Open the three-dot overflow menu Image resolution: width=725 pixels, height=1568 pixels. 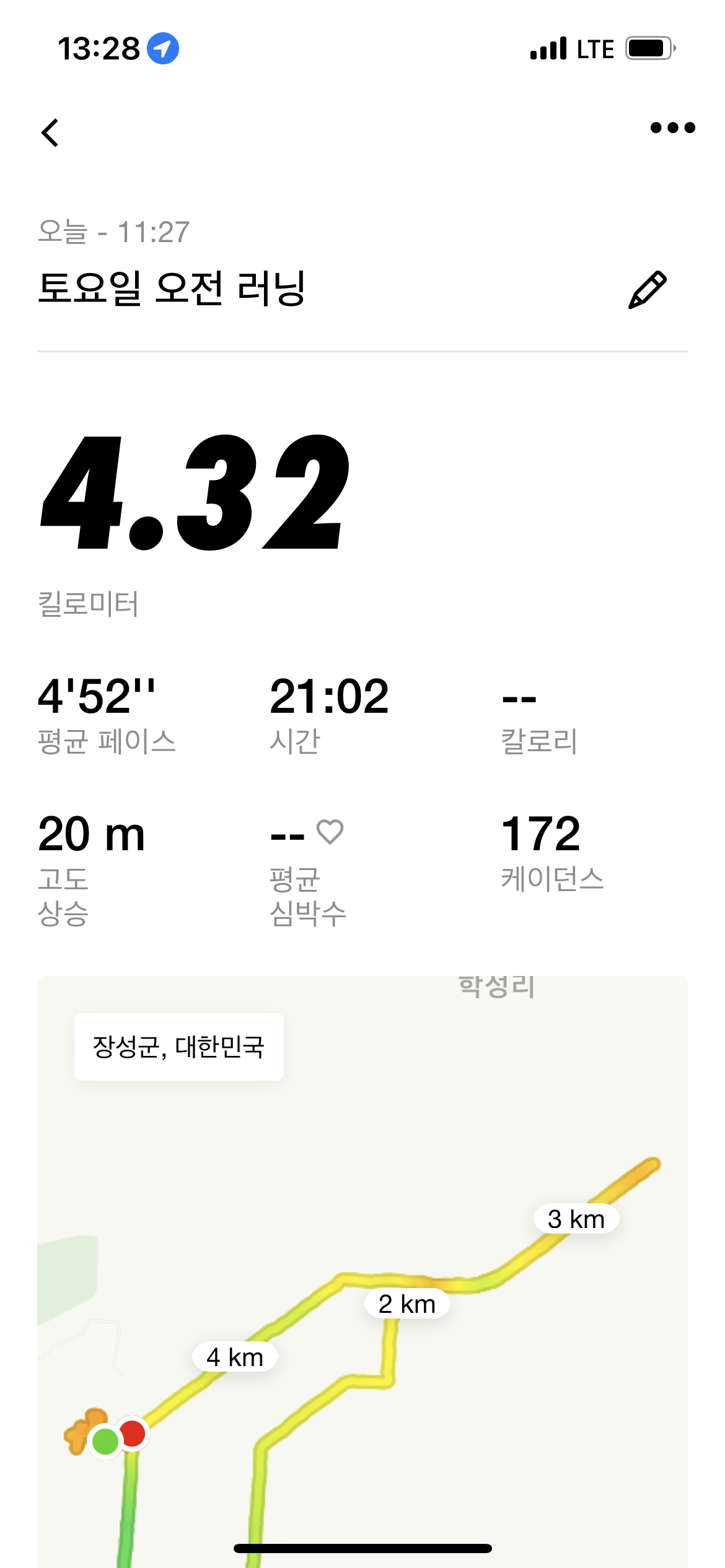(672, 128)
